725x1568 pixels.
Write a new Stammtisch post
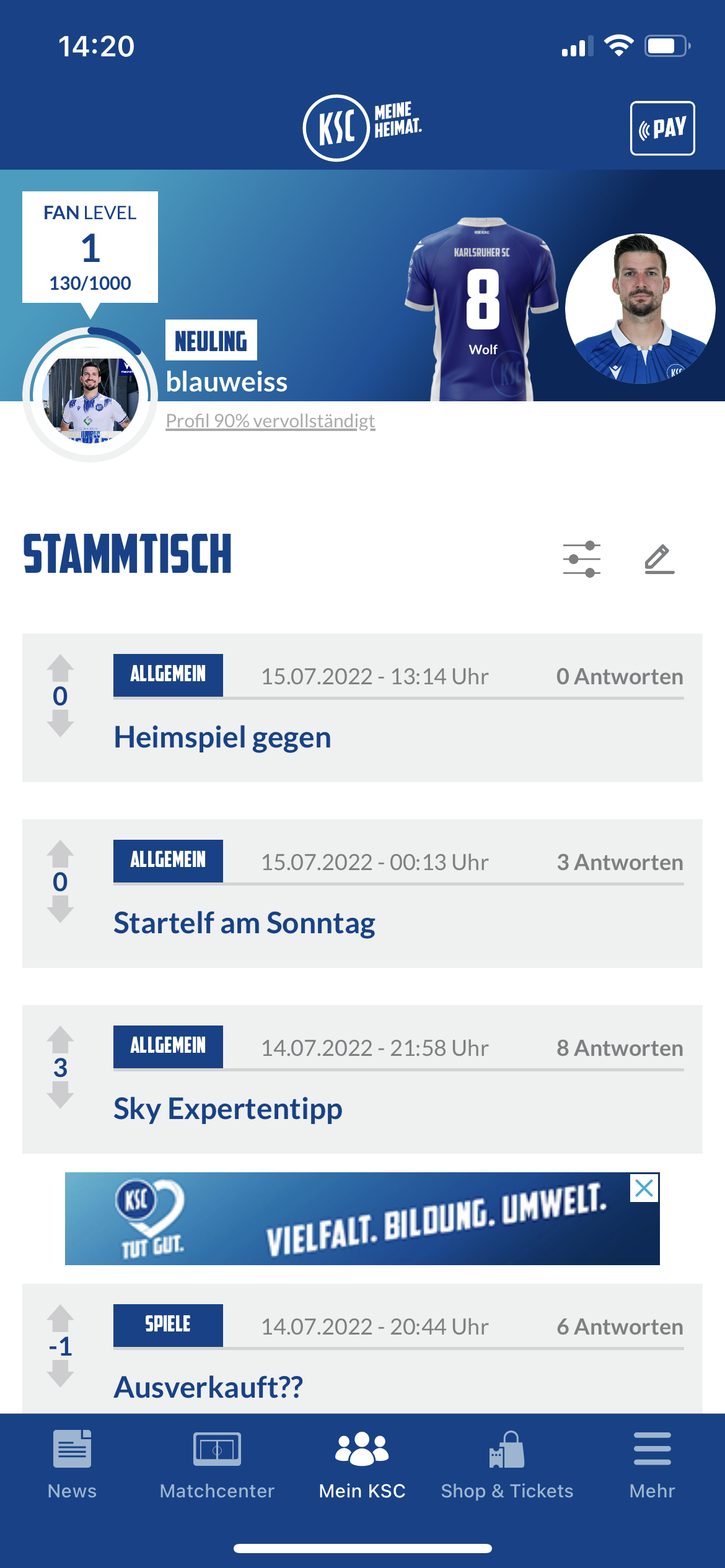pyautogui.click(x=659, y=559)
